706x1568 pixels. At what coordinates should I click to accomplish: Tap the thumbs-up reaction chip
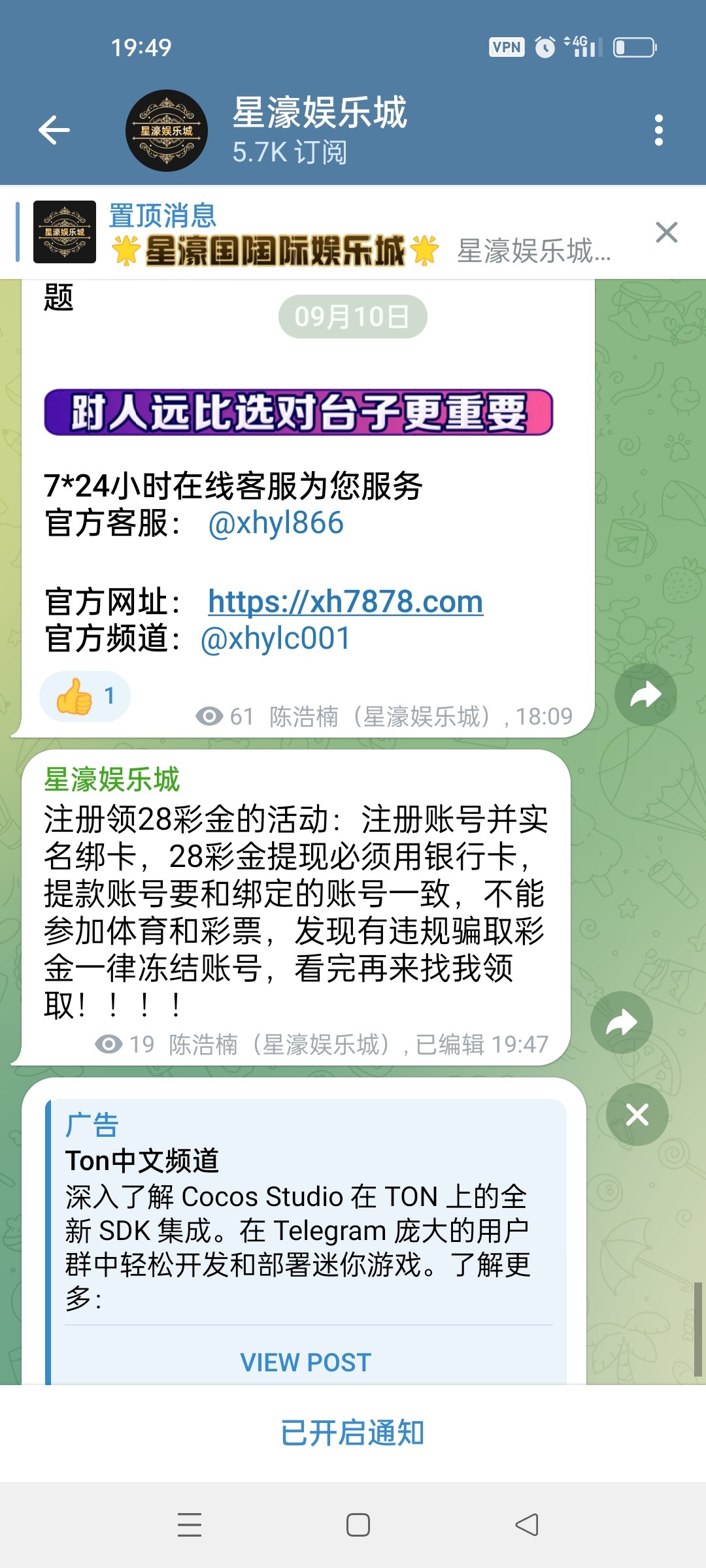pos(85,696)
